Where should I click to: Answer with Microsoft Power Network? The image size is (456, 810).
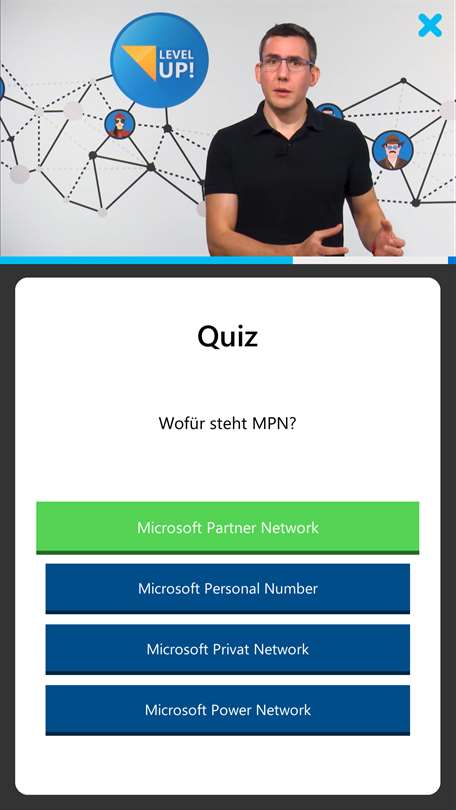click(228, 710)
